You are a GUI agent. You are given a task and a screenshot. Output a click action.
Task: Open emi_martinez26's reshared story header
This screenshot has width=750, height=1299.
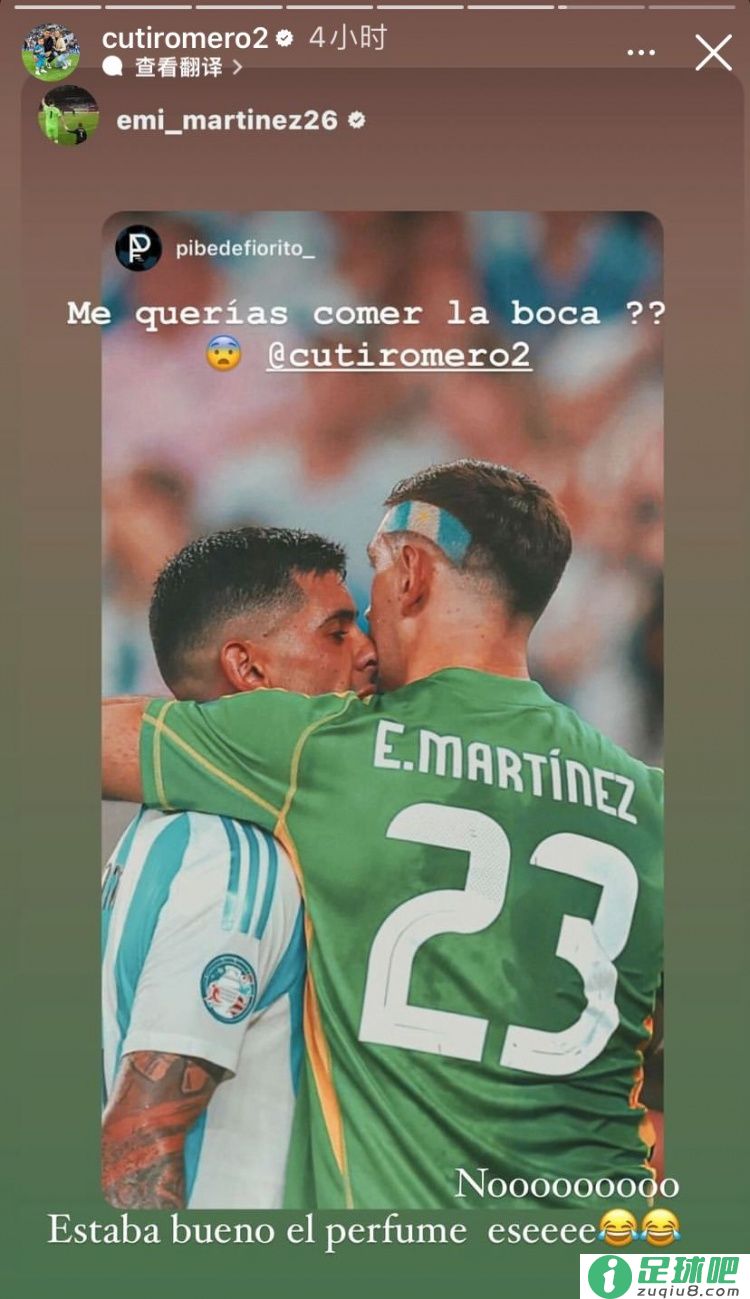pyautogui.click(x=226, y=121)
